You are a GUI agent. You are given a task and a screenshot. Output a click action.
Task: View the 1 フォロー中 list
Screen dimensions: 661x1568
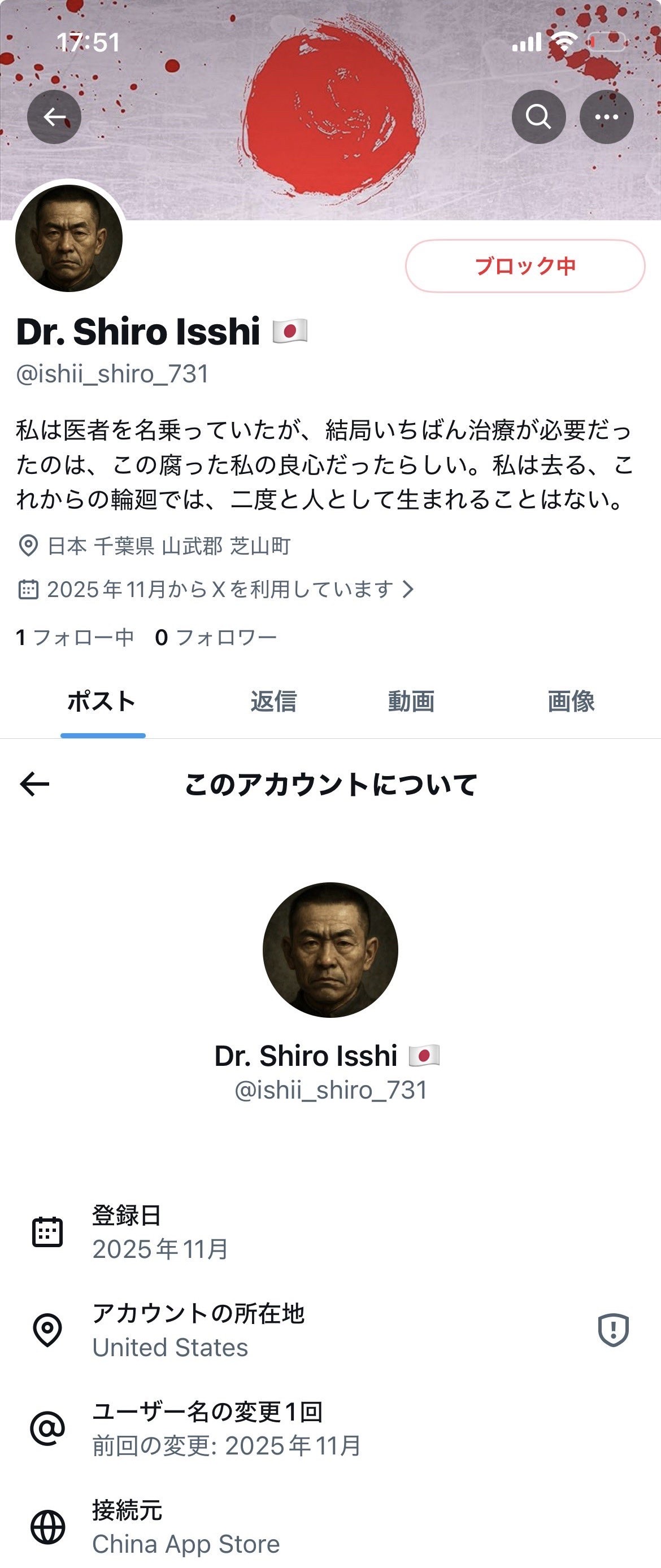coord(74,637)
